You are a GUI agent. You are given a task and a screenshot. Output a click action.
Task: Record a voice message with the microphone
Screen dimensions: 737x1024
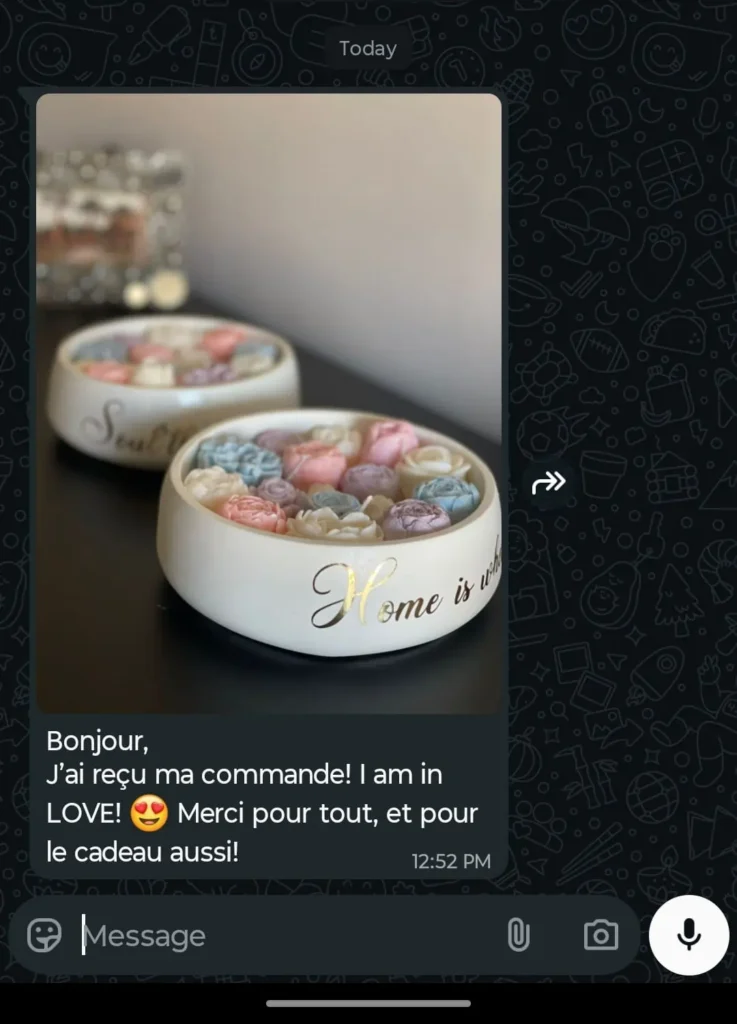688,935
